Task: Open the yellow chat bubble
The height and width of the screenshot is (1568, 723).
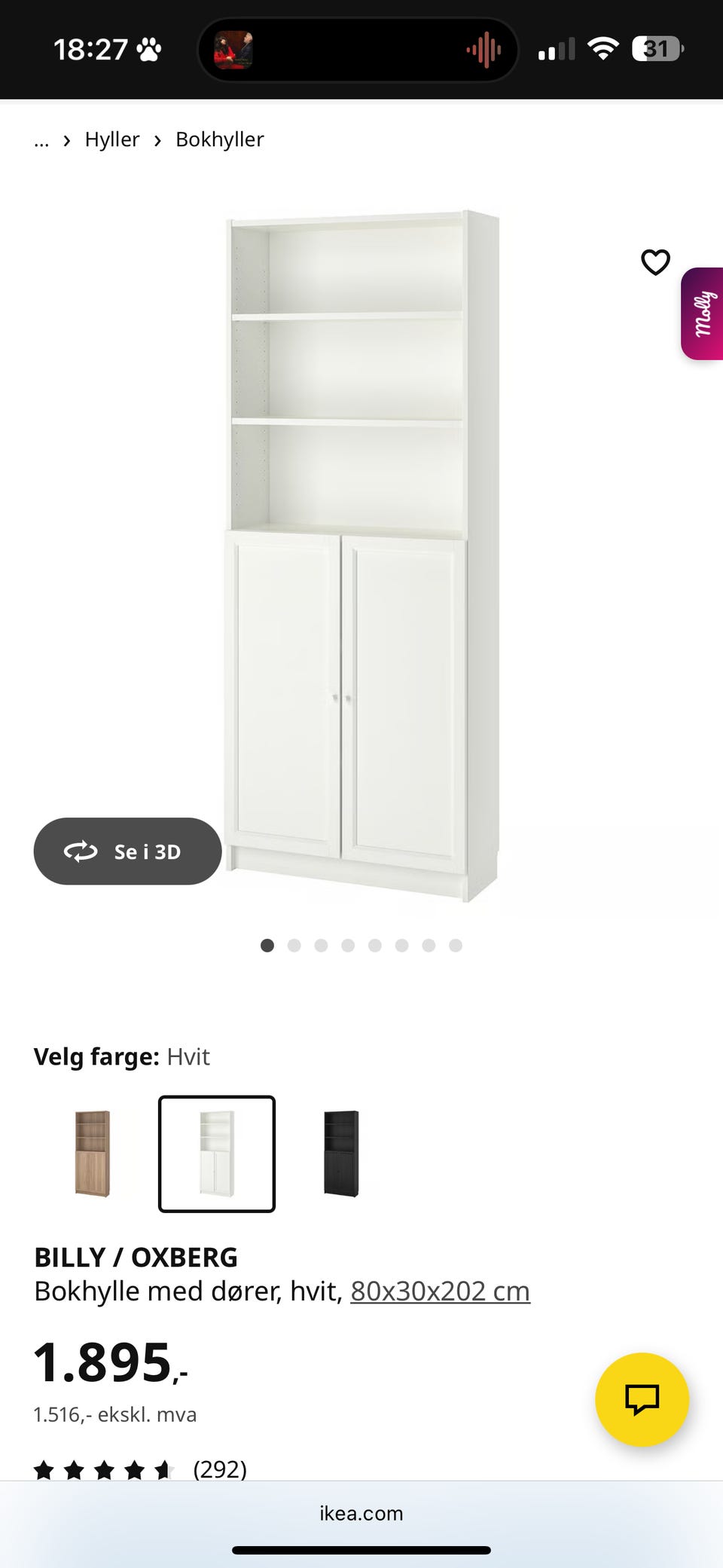Action: pyautogui.click(x=642, y=1399)
